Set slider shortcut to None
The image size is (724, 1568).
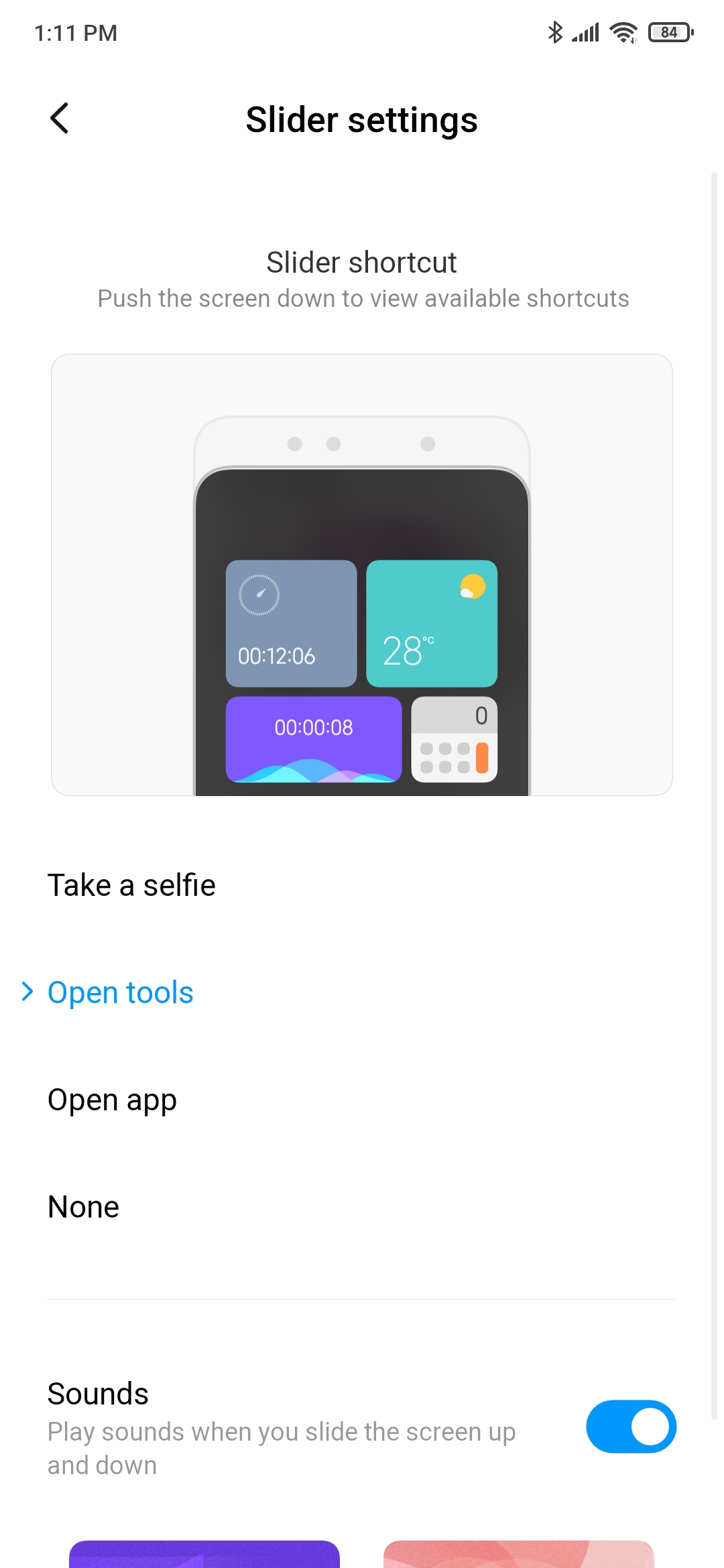[x=362, y=1207]
